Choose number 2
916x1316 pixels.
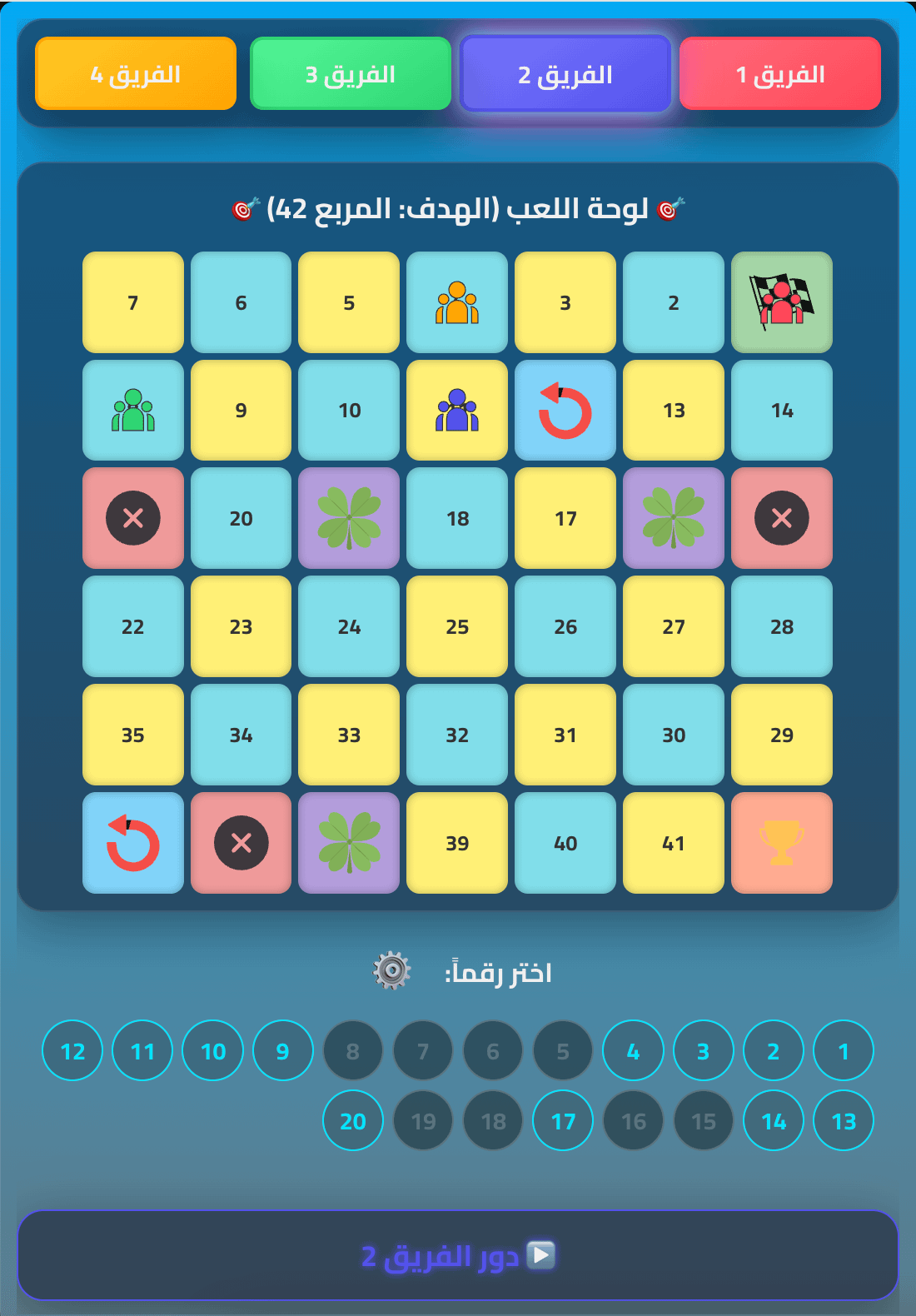click(774, 1051)
